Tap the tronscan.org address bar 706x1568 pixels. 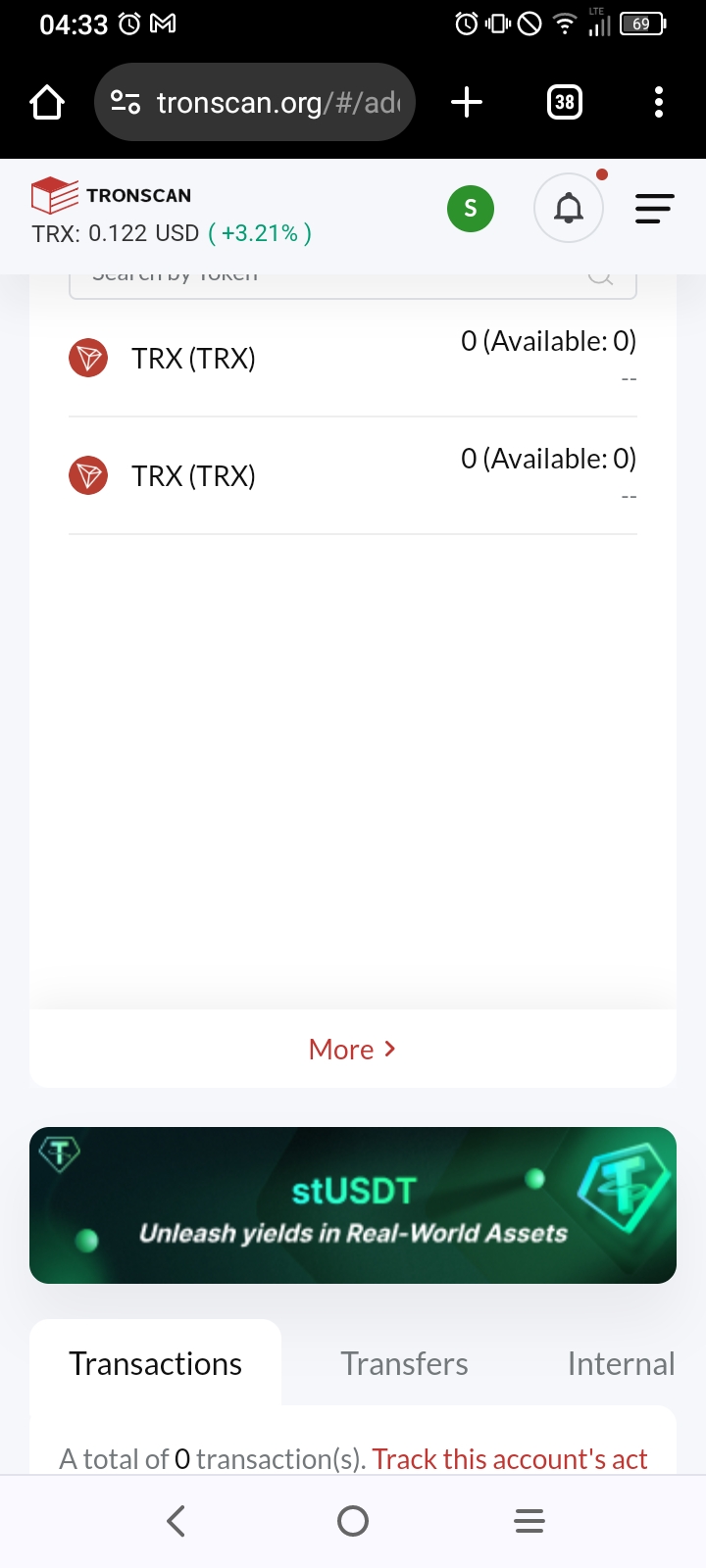255,102
